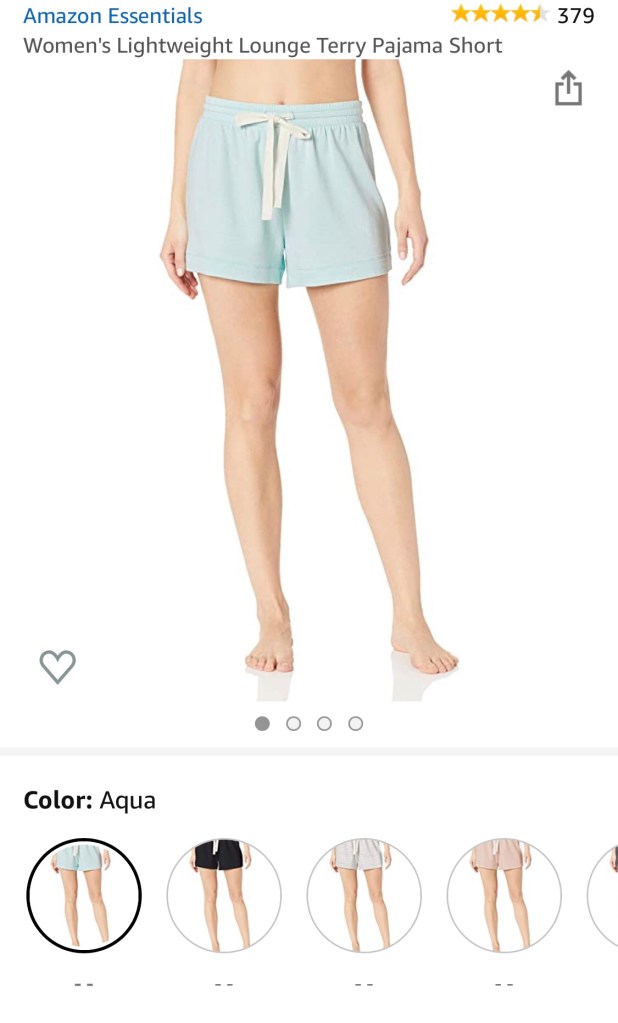The width and height of the screenshot is (618, 1023).
Task: Pick the pink color swatch
Action: coord(503,895)
